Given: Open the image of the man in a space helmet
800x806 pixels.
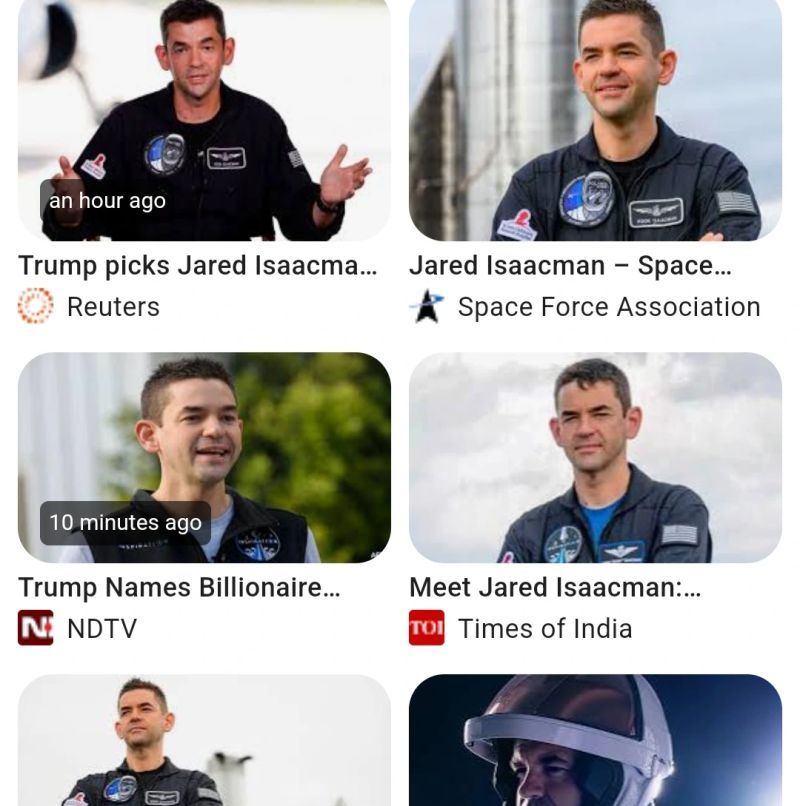Looking at the screenshot, I should pos(595,741).
